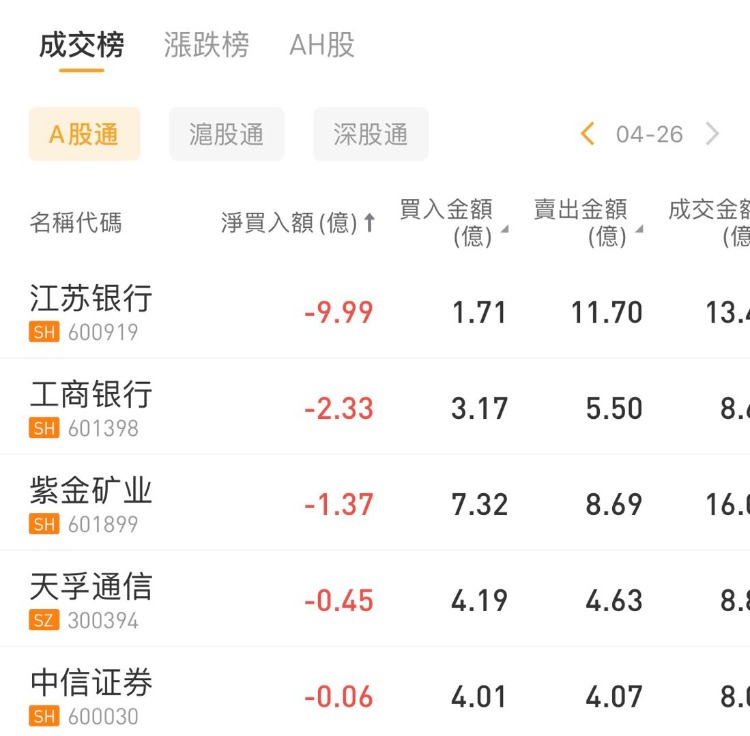Select the 成交榜 tab
The height and width of the screenshot is (736, 750).
pos(81,45)
